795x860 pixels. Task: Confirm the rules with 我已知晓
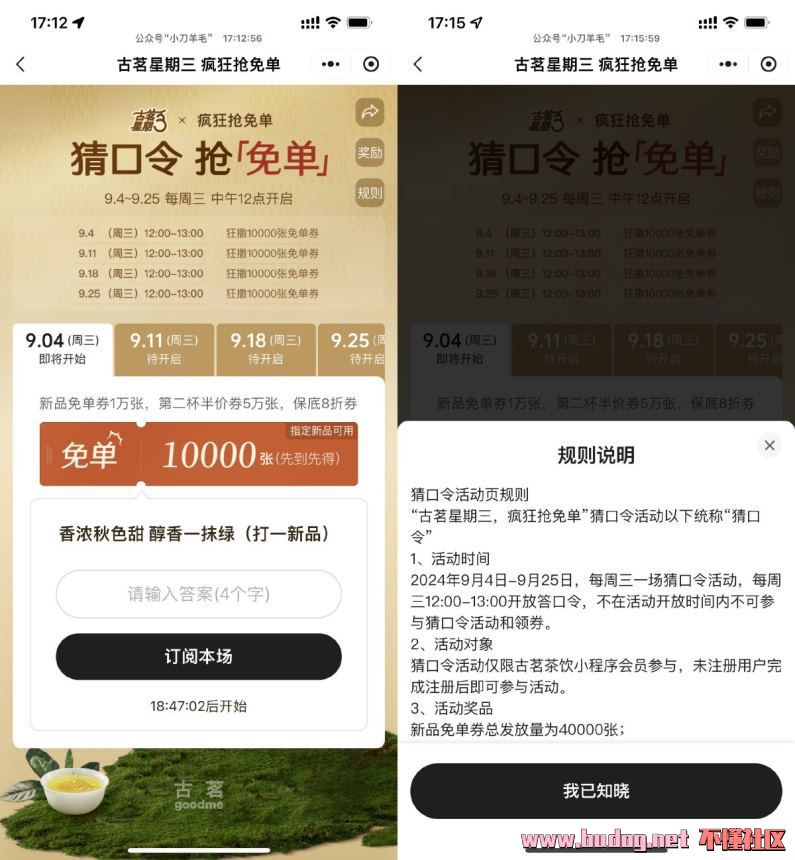pos(595,791)
